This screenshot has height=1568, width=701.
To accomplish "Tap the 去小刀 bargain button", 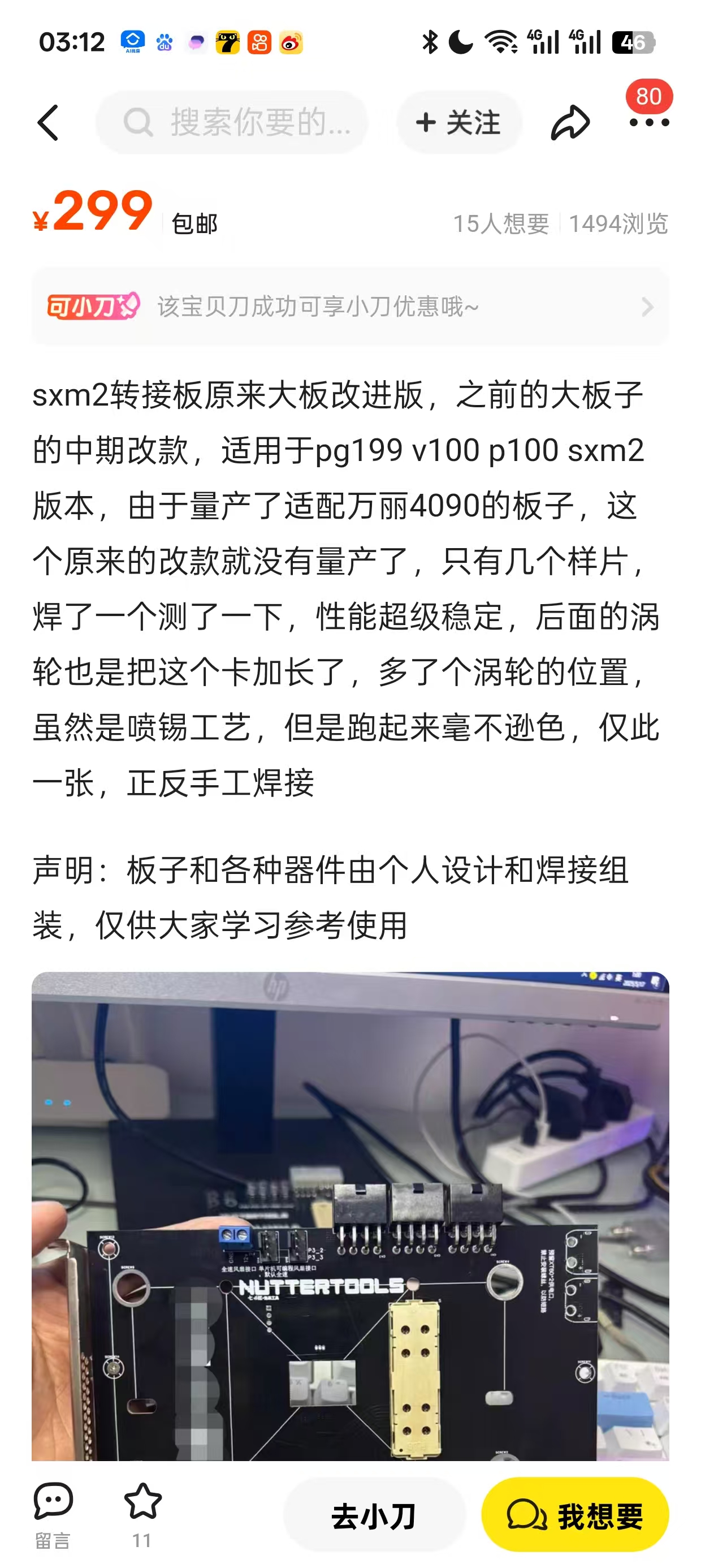I will coord(374,1514).
